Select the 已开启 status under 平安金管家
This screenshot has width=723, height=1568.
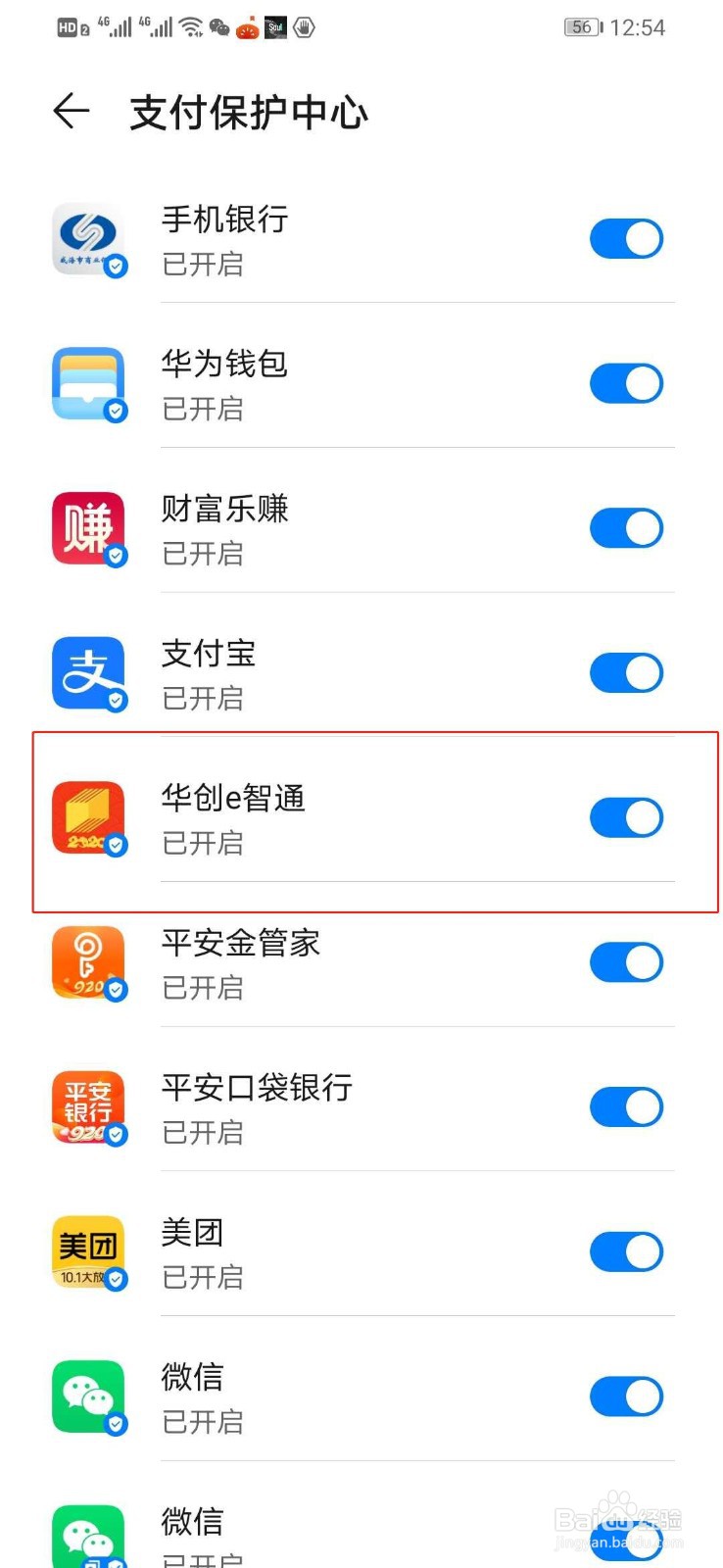(203, 989)
